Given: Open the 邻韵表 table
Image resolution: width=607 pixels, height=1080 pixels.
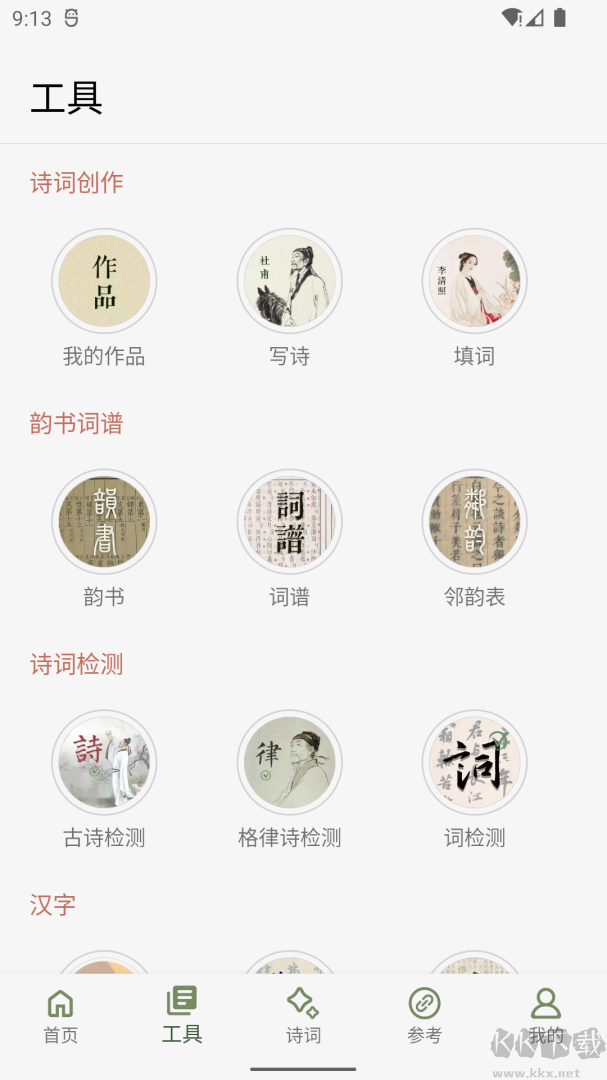Looking at the screenshot, I should click(474, 523).
